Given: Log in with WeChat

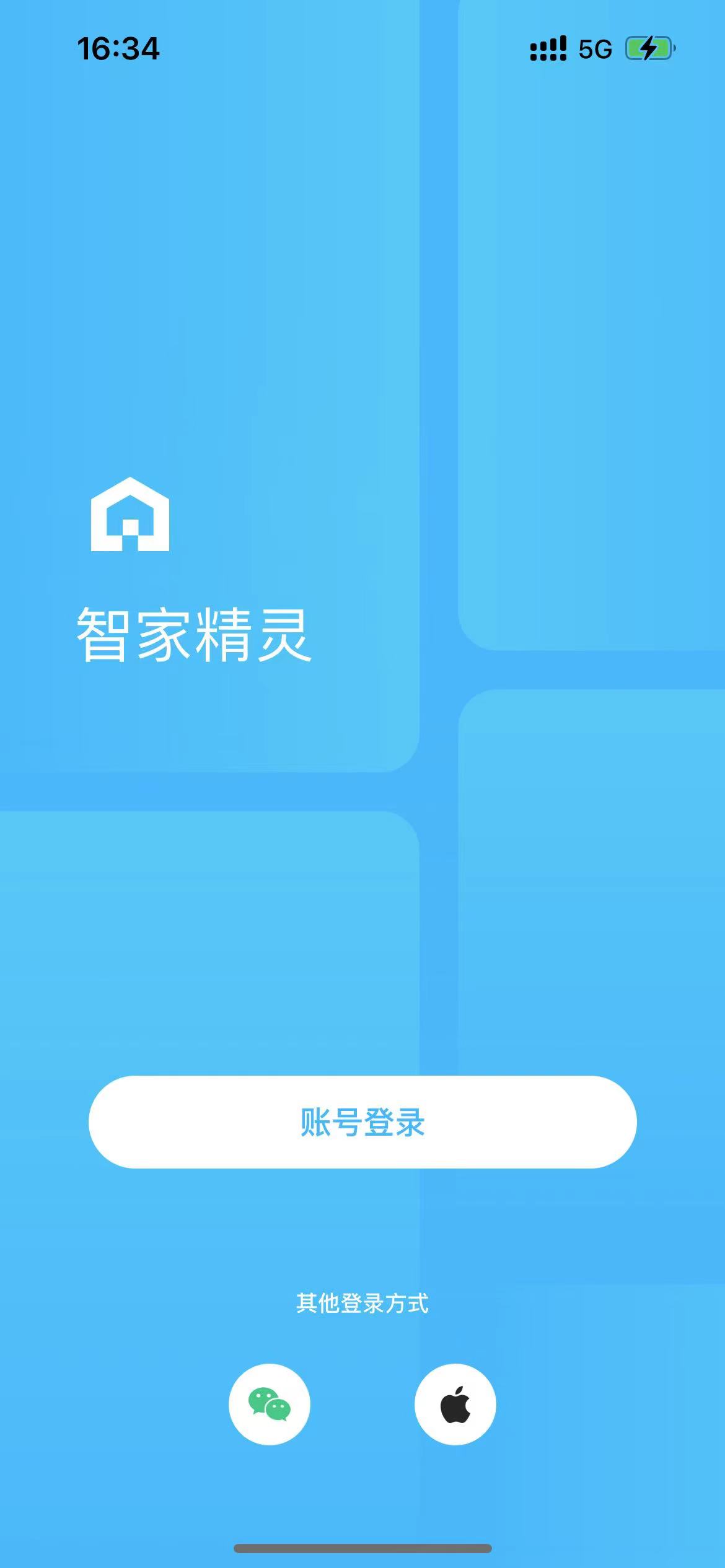Looking at the screenshot, I should coord(270,1404).
